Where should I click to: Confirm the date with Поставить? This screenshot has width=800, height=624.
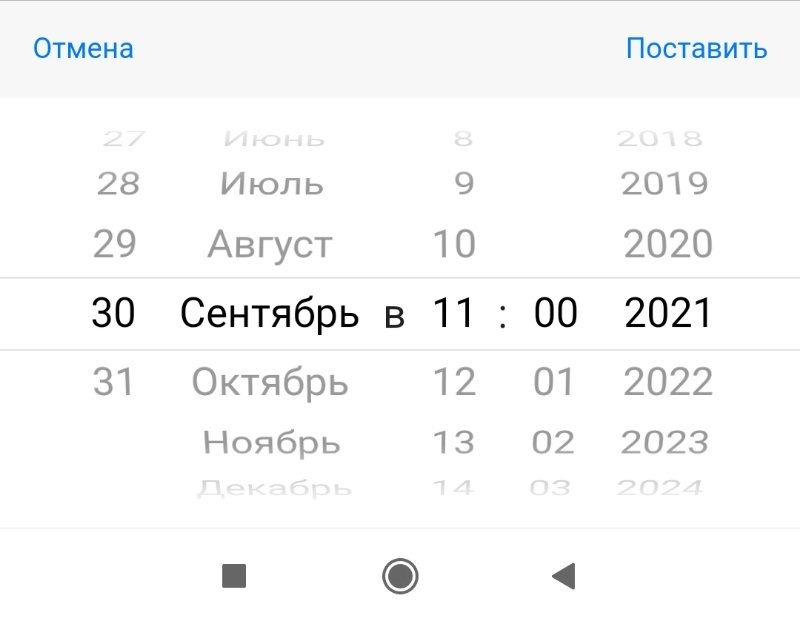[696, 48]
